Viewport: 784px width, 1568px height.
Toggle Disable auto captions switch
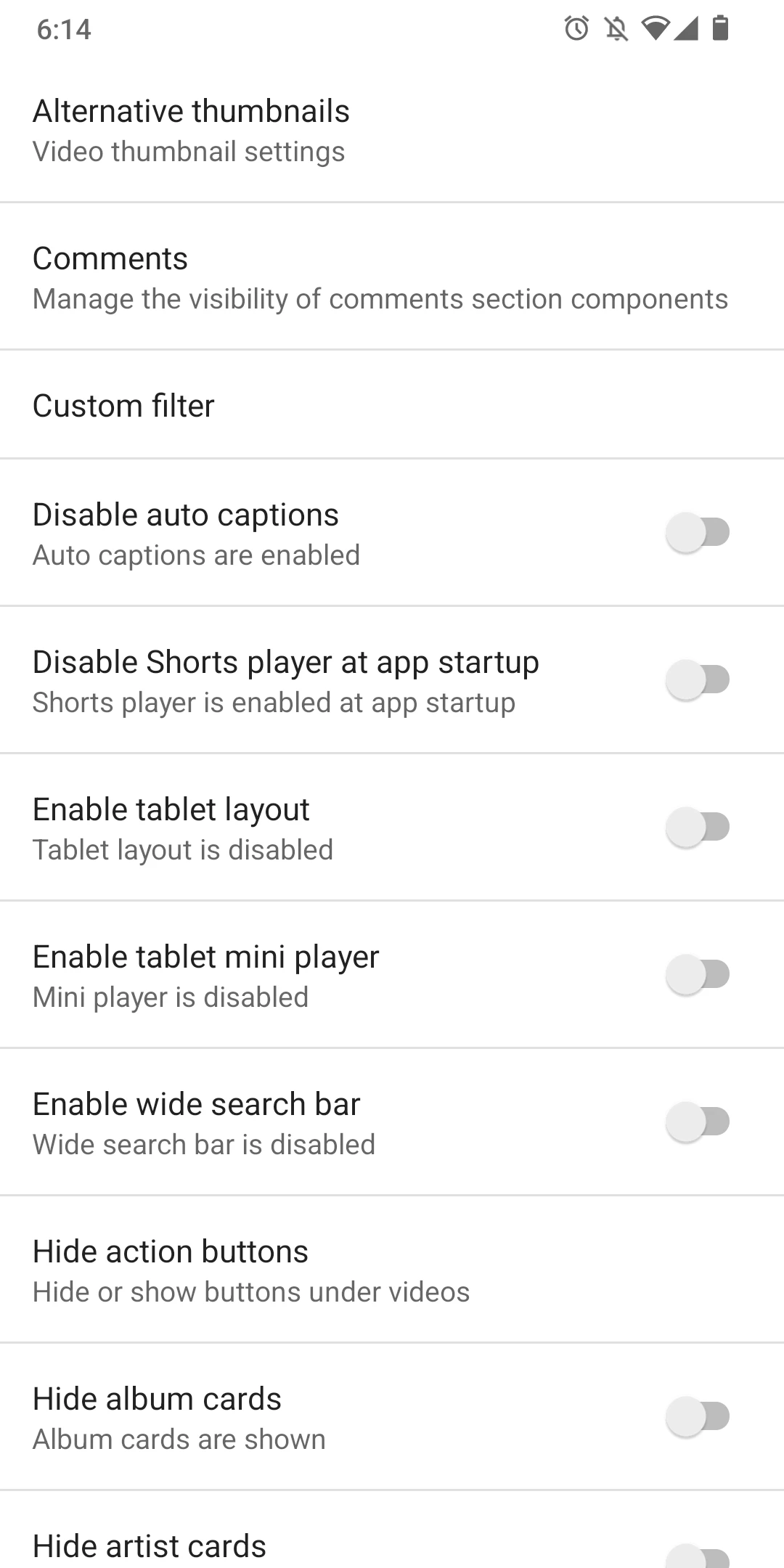pos(698,533)
